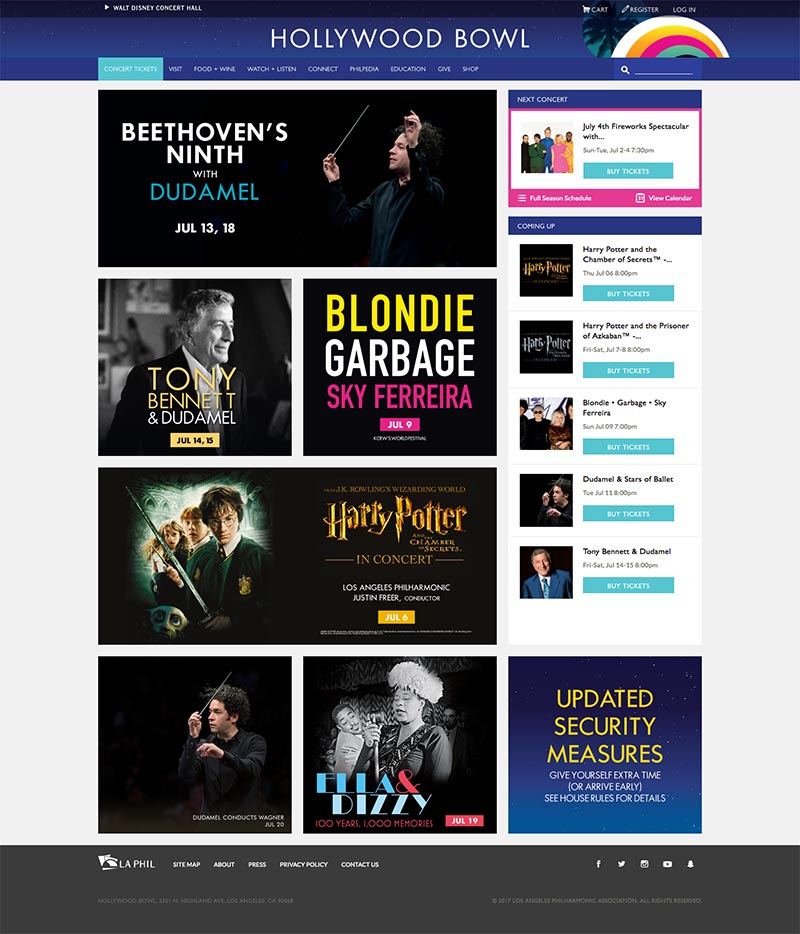Buy tickets for July 4th Fireworks Spectacular
Image resolution: width=800 pixels, height=934 pixels.
click(628, 171)
